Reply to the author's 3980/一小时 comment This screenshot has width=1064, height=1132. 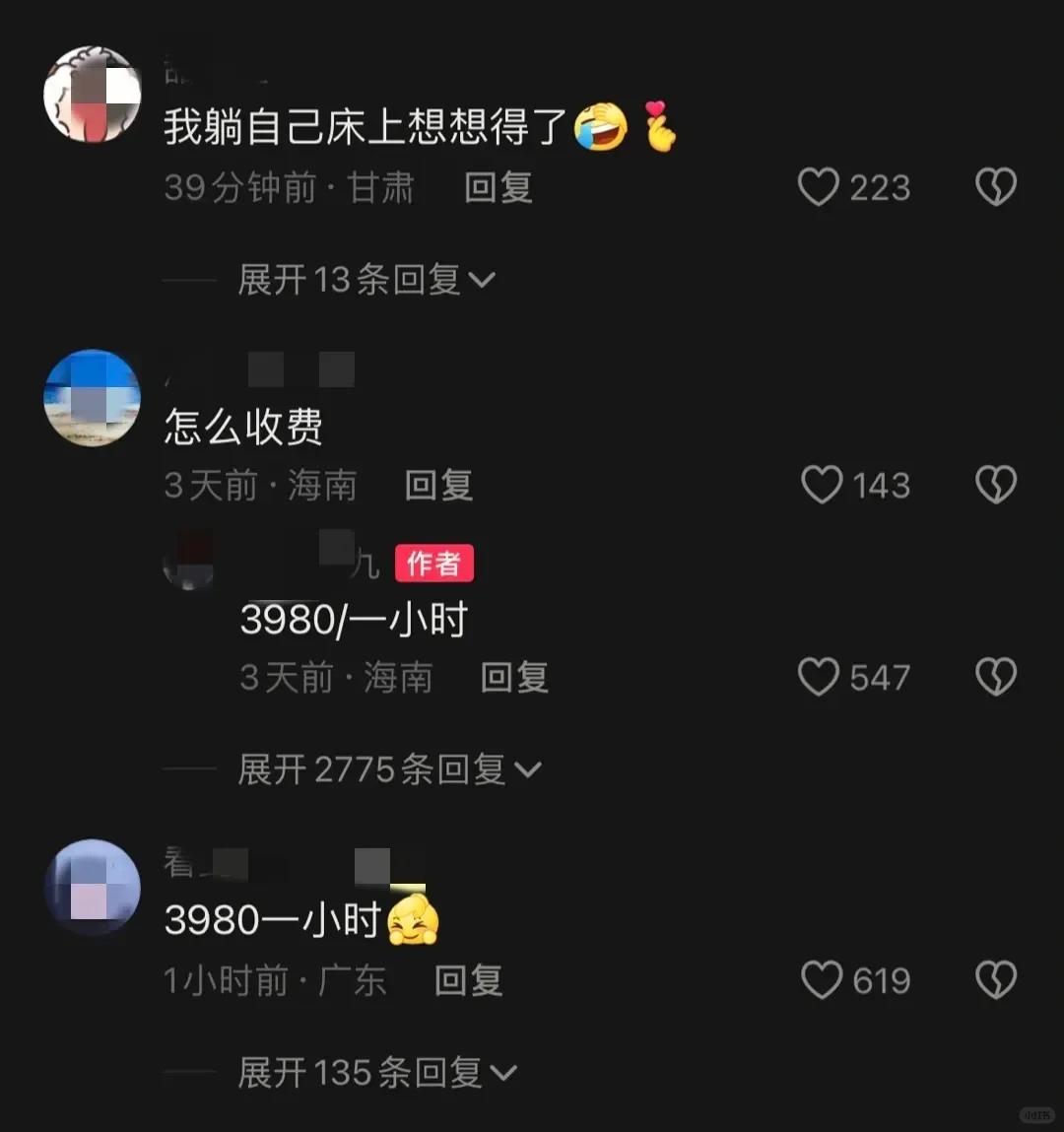pos(514,677)
